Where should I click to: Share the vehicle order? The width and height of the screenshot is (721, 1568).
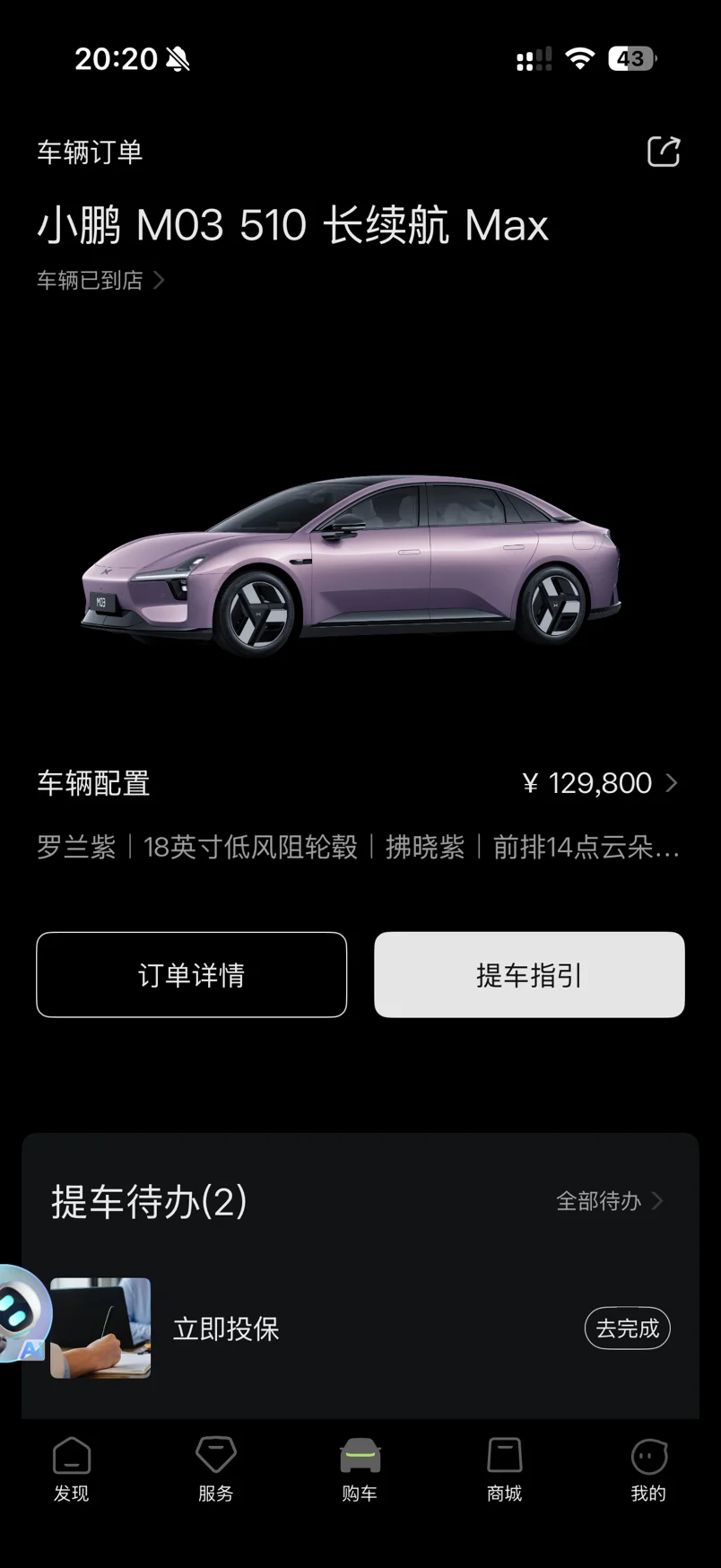coord(664,152)
